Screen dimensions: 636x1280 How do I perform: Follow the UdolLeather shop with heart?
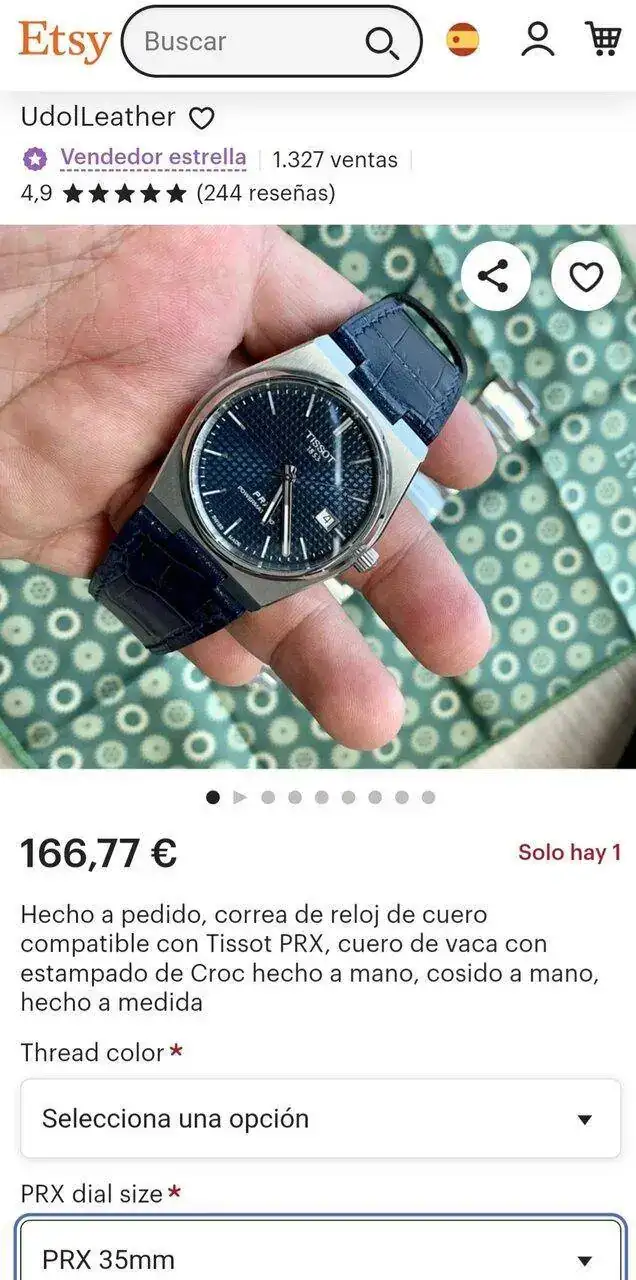click(202, 118)
